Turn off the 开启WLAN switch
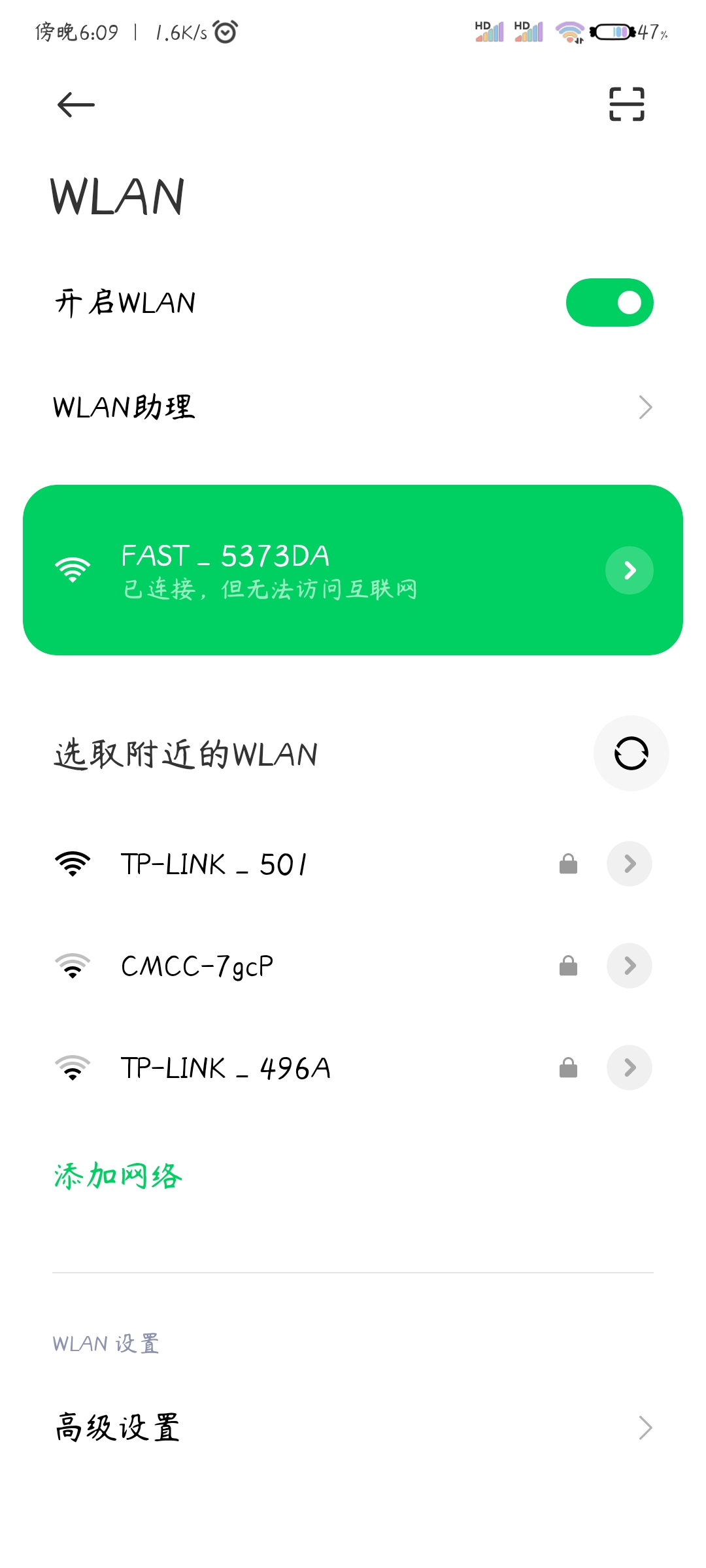 (x=609, y=302)
